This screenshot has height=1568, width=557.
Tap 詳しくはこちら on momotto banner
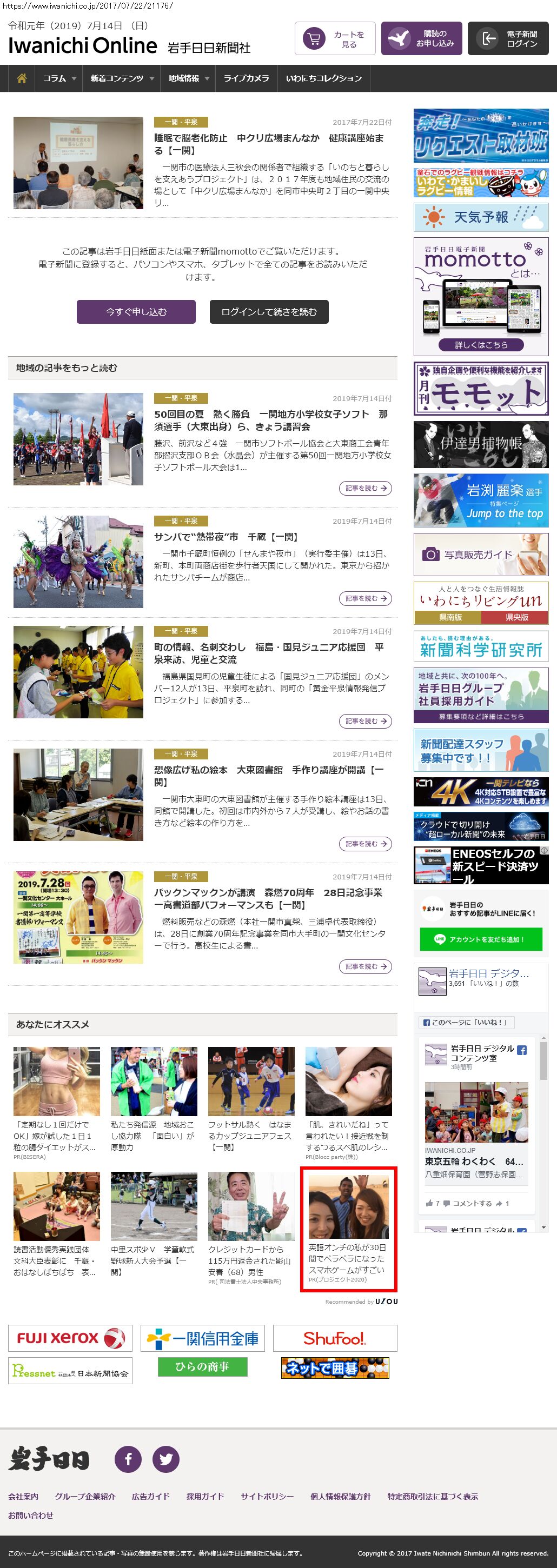(x=481, y=344)
